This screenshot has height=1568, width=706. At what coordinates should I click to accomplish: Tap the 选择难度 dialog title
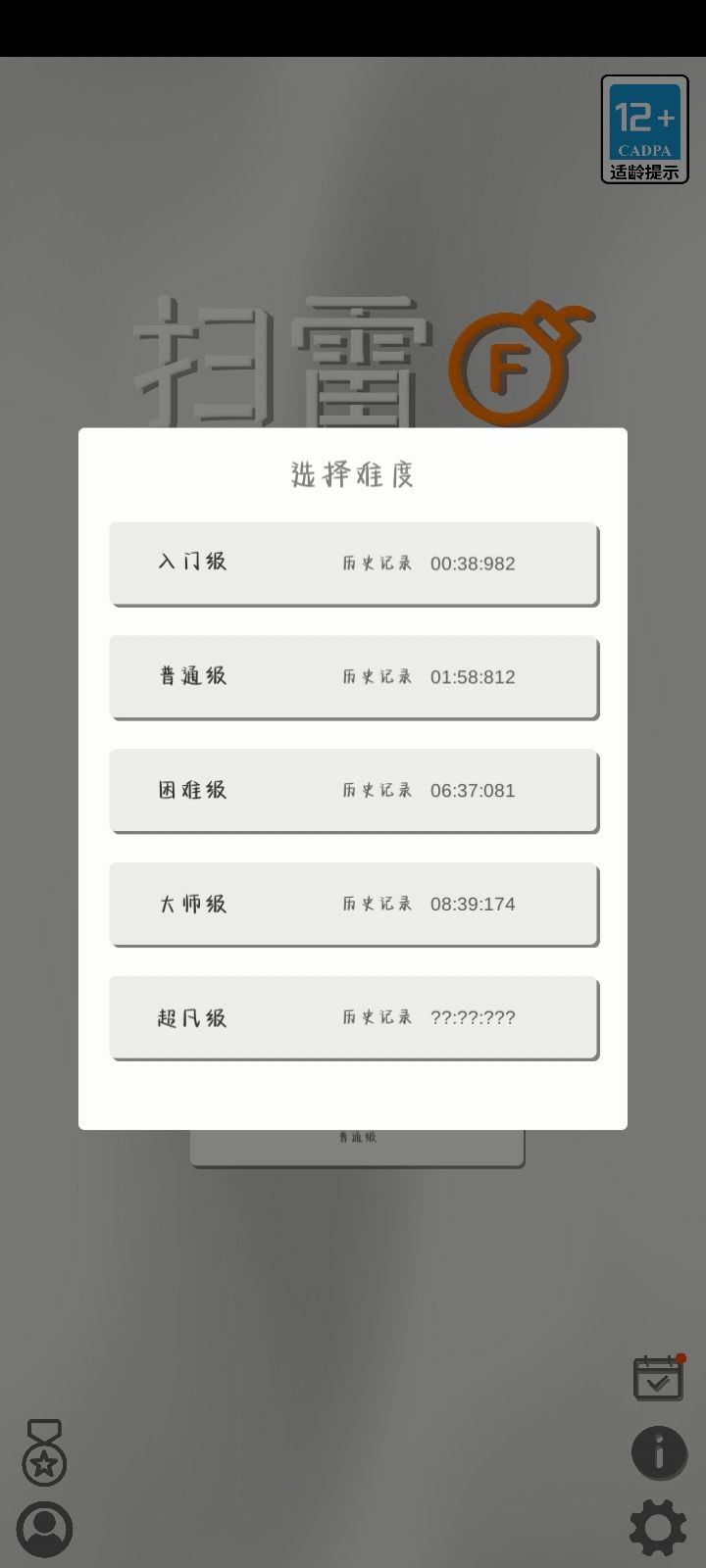pos(353,473)
